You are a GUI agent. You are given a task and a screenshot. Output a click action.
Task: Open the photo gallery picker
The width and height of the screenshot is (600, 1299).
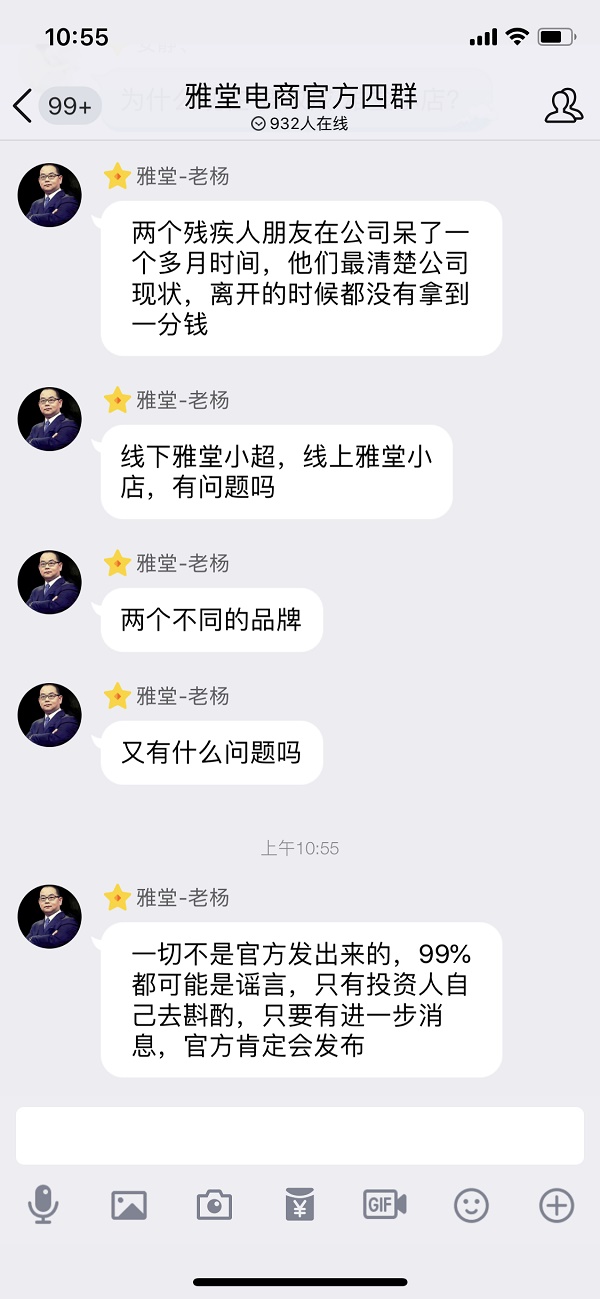coord(129,1205)
